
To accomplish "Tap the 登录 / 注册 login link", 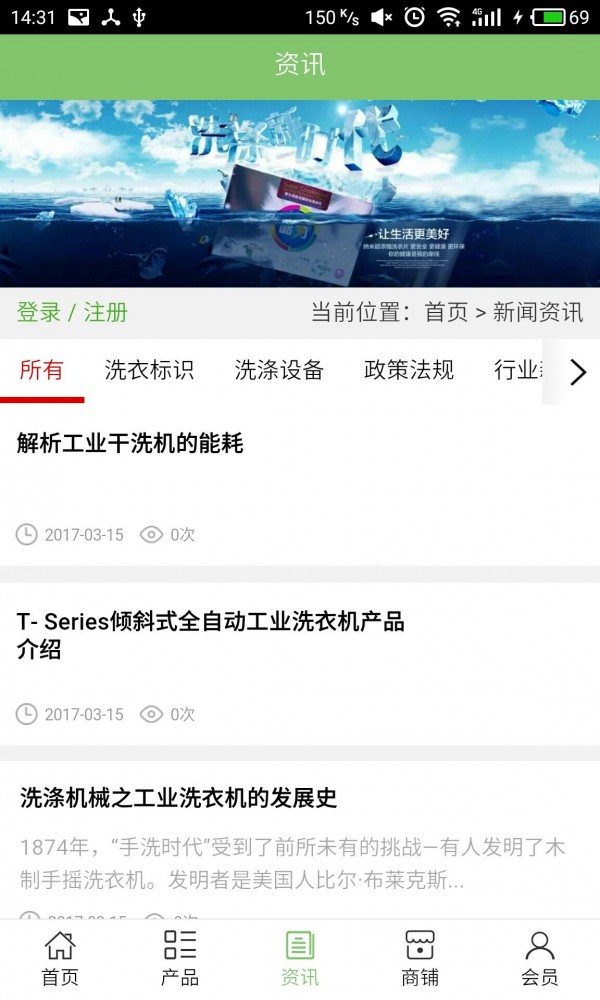I will pos(72,312).
